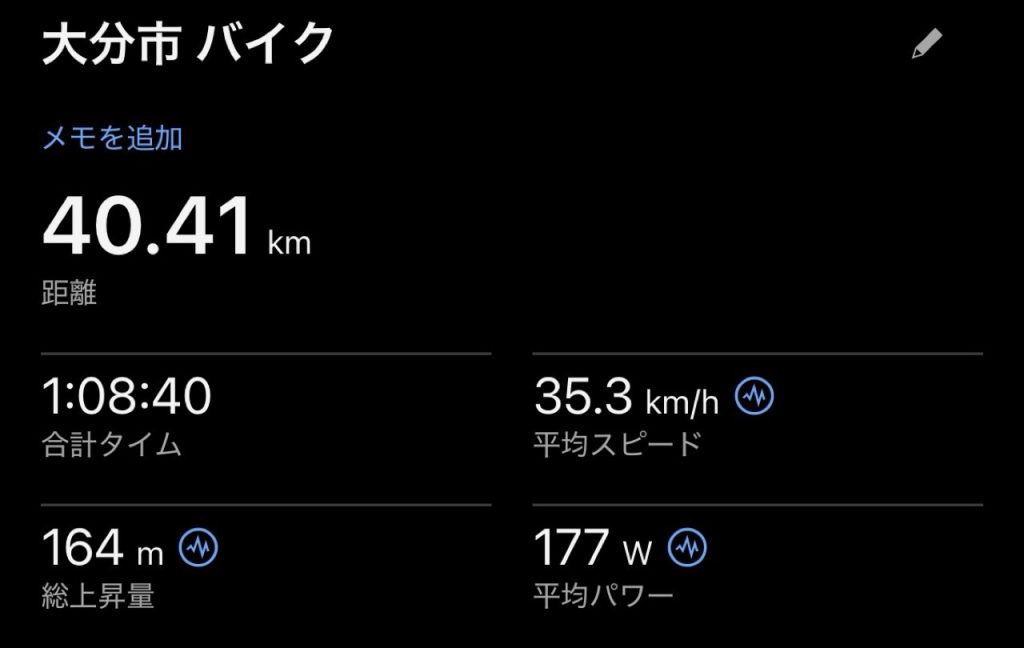Tap the メモを追加 link
Screen dimensions: 1024x648
(112, 138)
